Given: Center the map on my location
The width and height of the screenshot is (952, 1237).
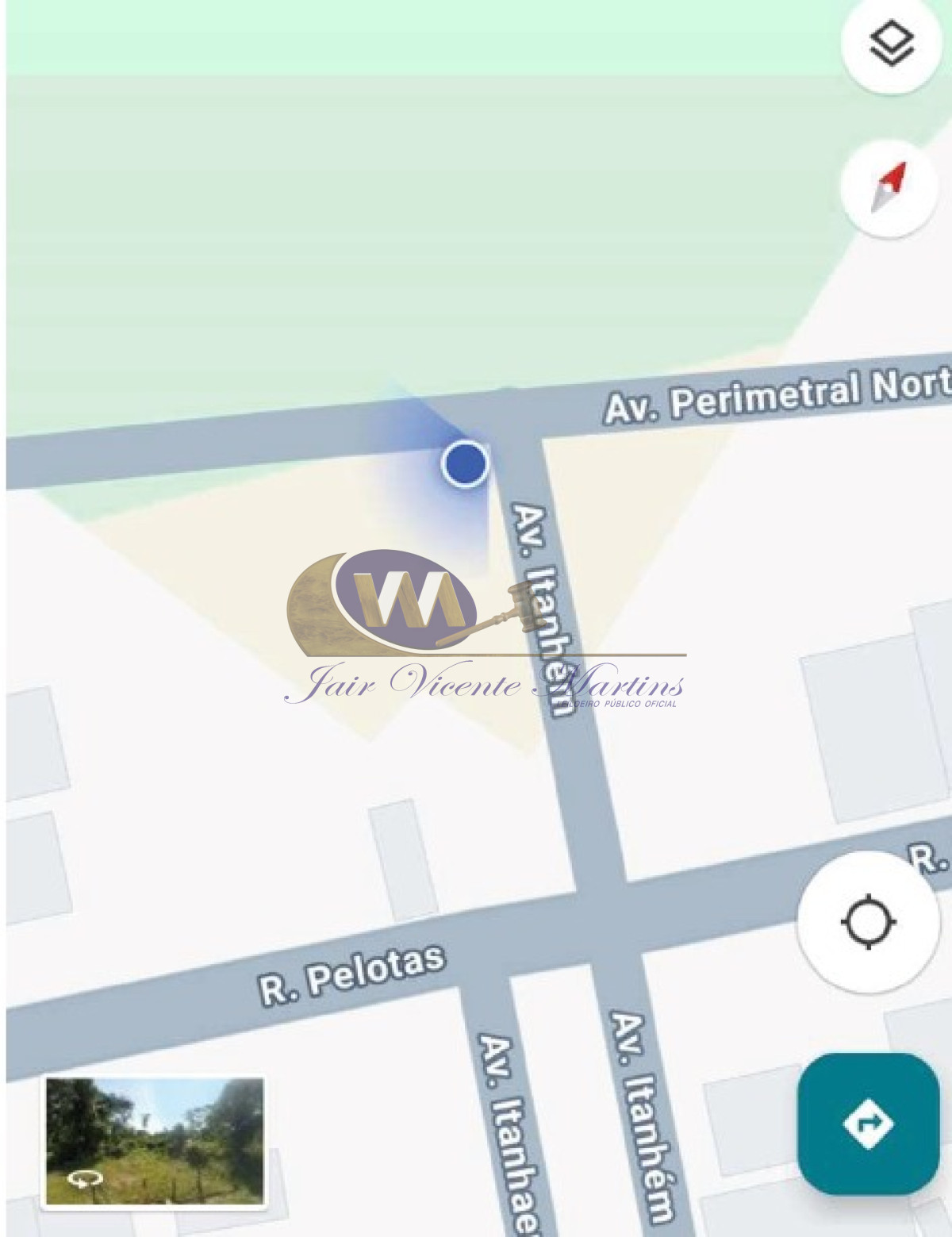Looking at the screenshot, I should click(868, 922).
